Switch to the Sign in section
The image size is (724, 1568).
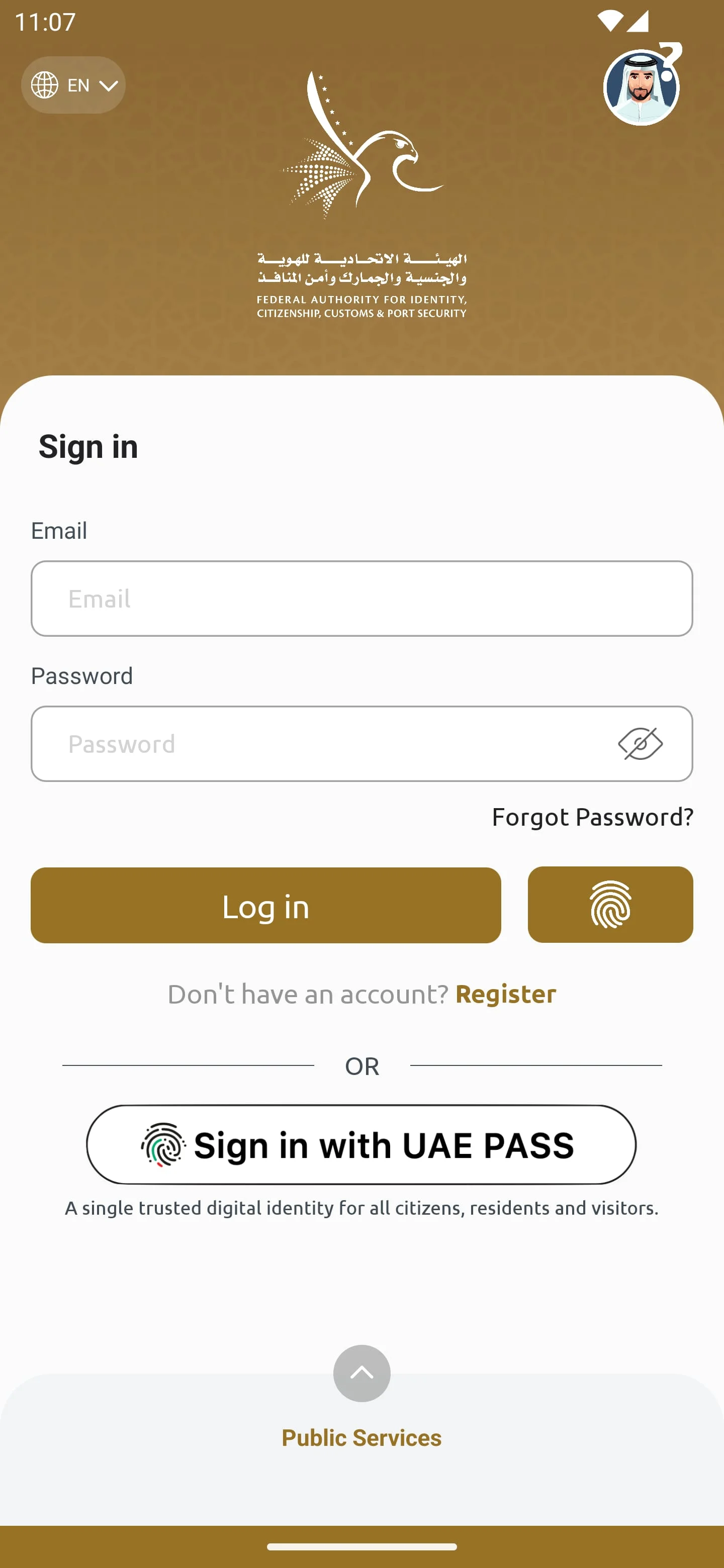click(88, 446)
